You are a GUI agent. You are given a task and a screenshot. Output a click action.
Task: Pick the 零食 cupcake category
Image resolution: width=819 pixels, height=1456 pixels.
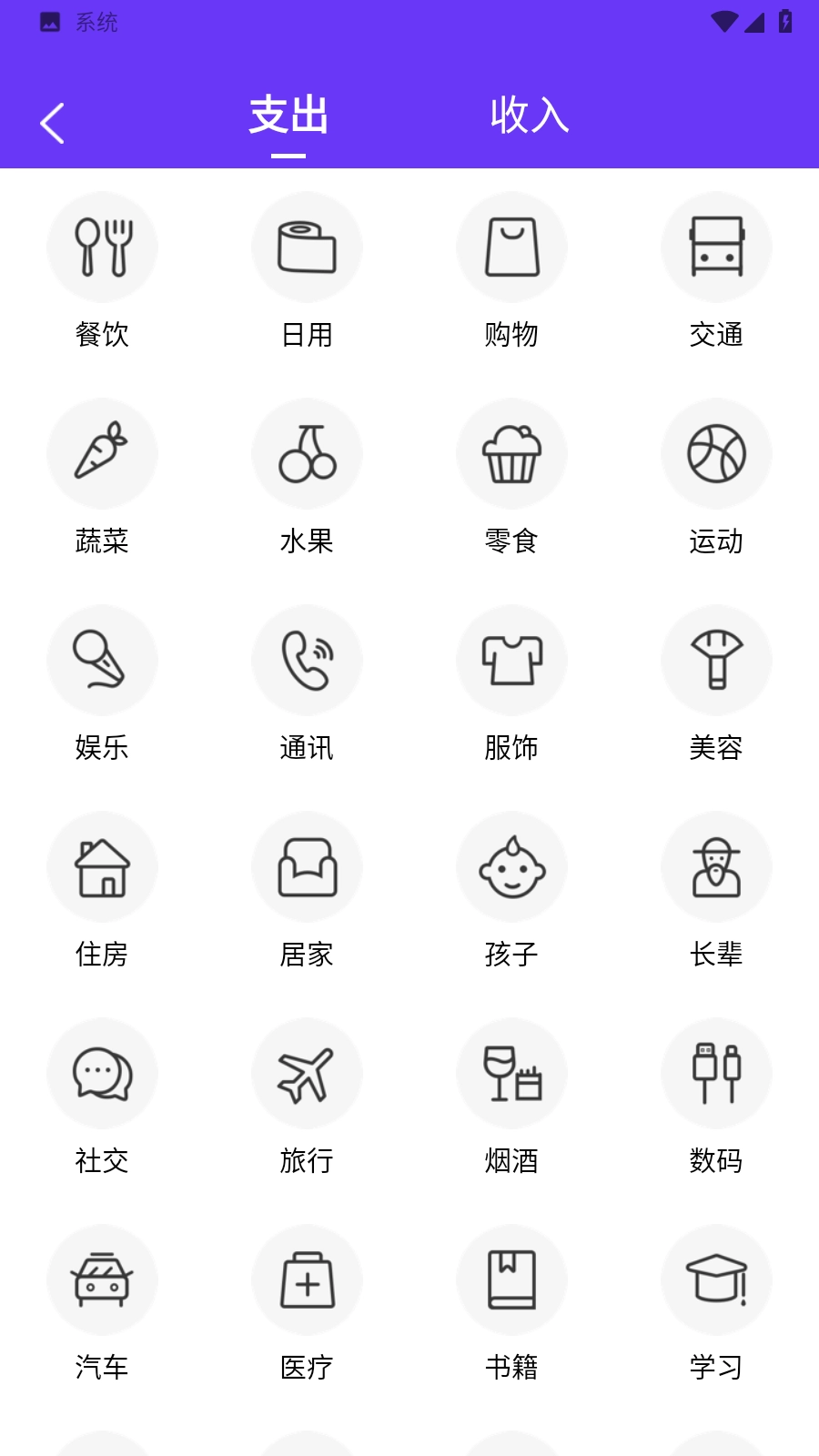coord(511,453)
